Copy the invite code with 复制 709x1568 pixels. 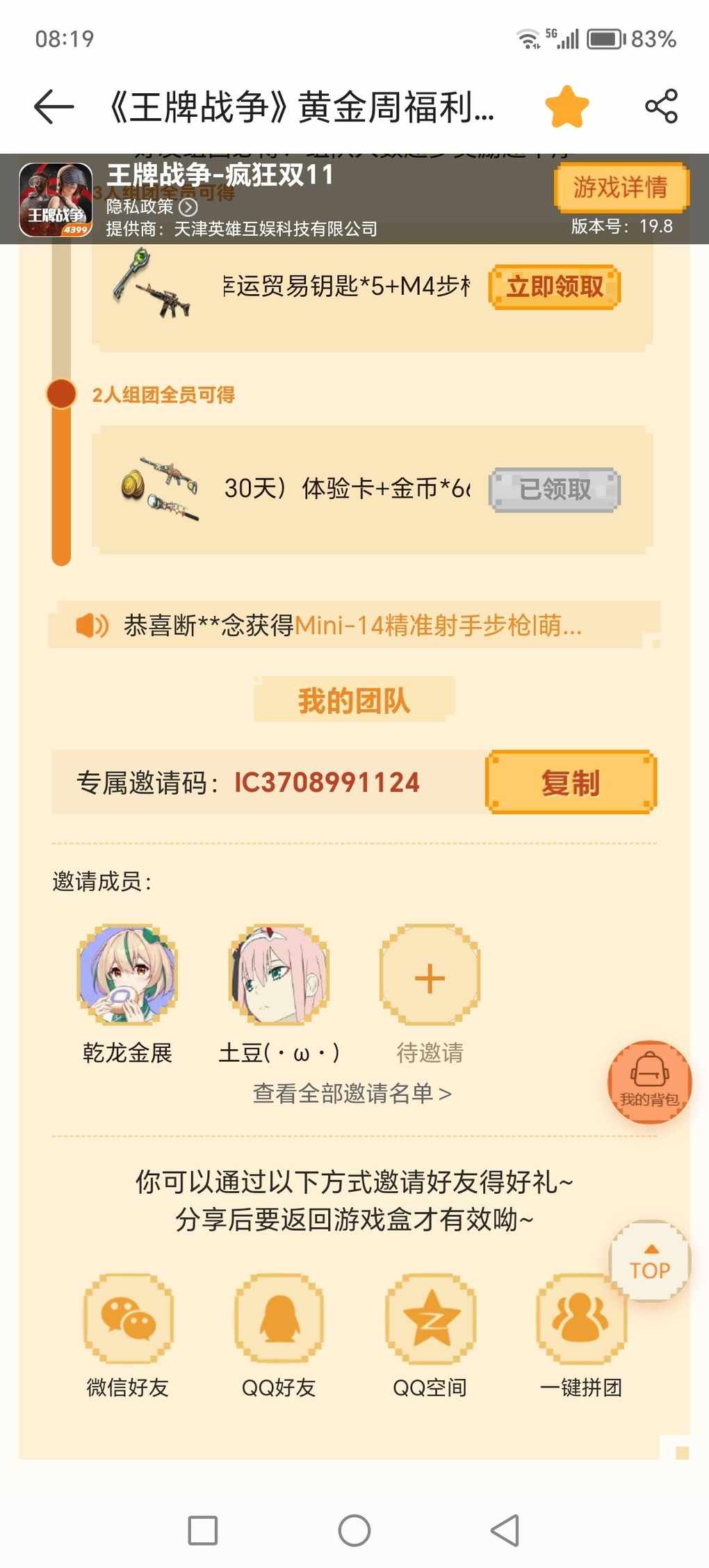571,782
